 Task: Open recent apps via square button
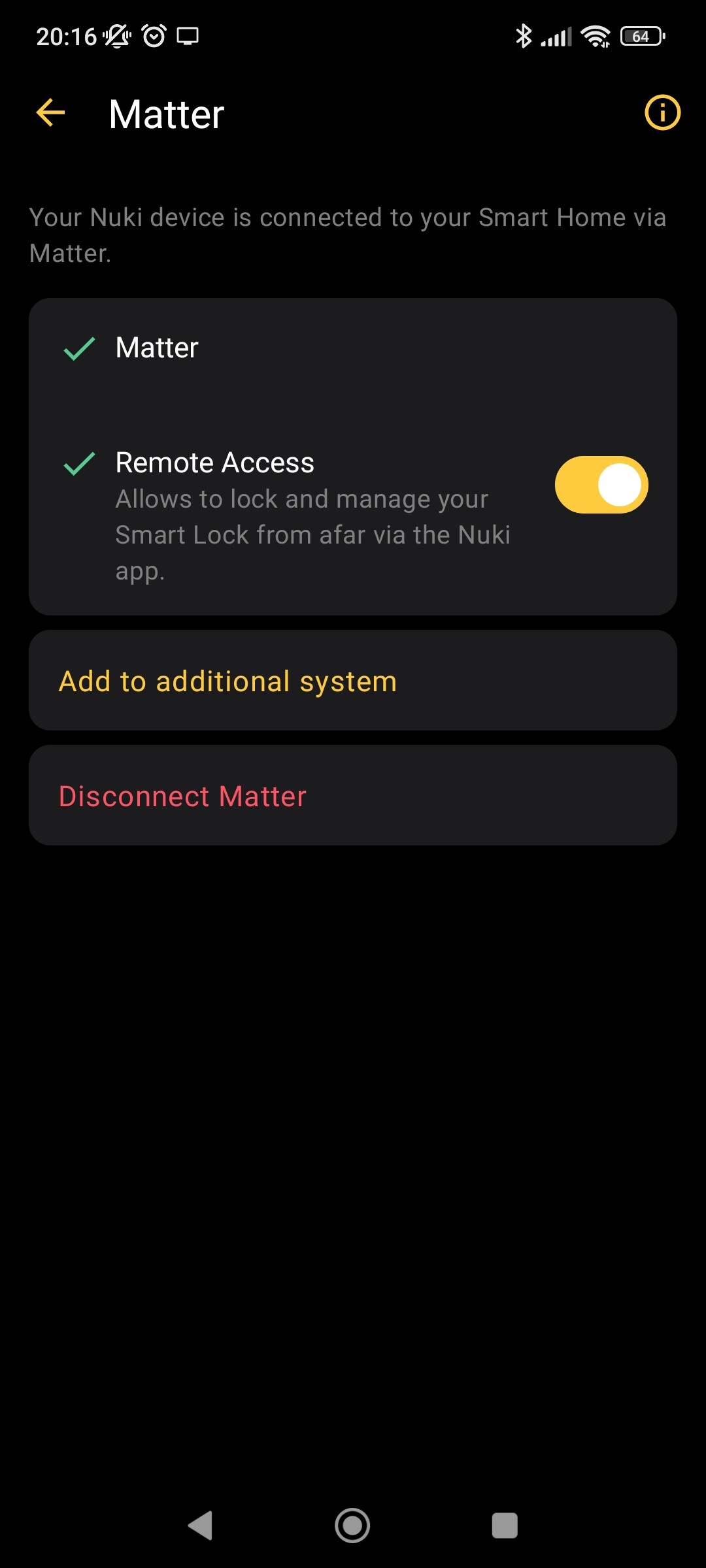point(505,1526)
